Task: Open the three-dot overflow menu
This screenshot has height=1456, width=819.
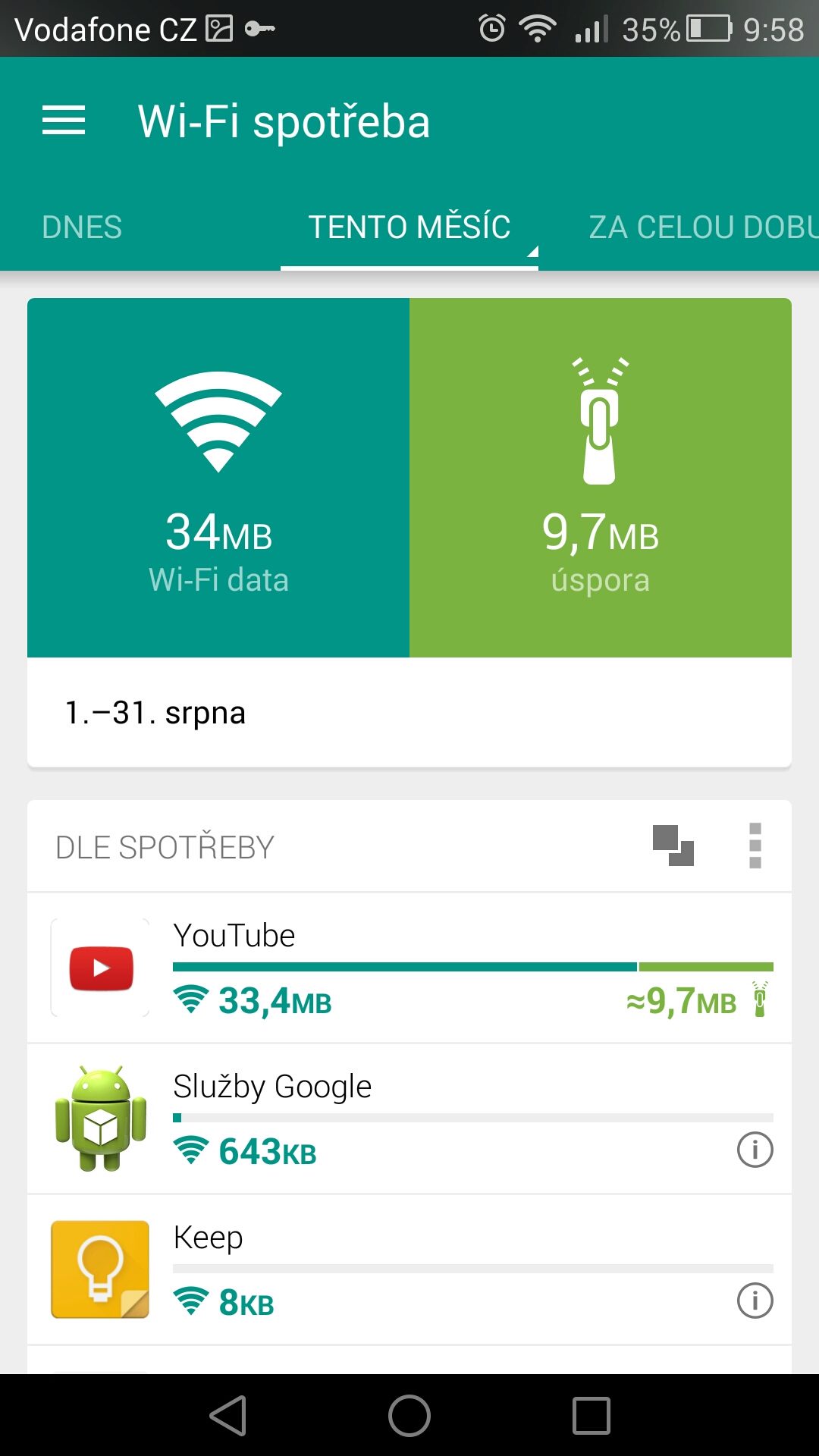Action: (755, 846)
